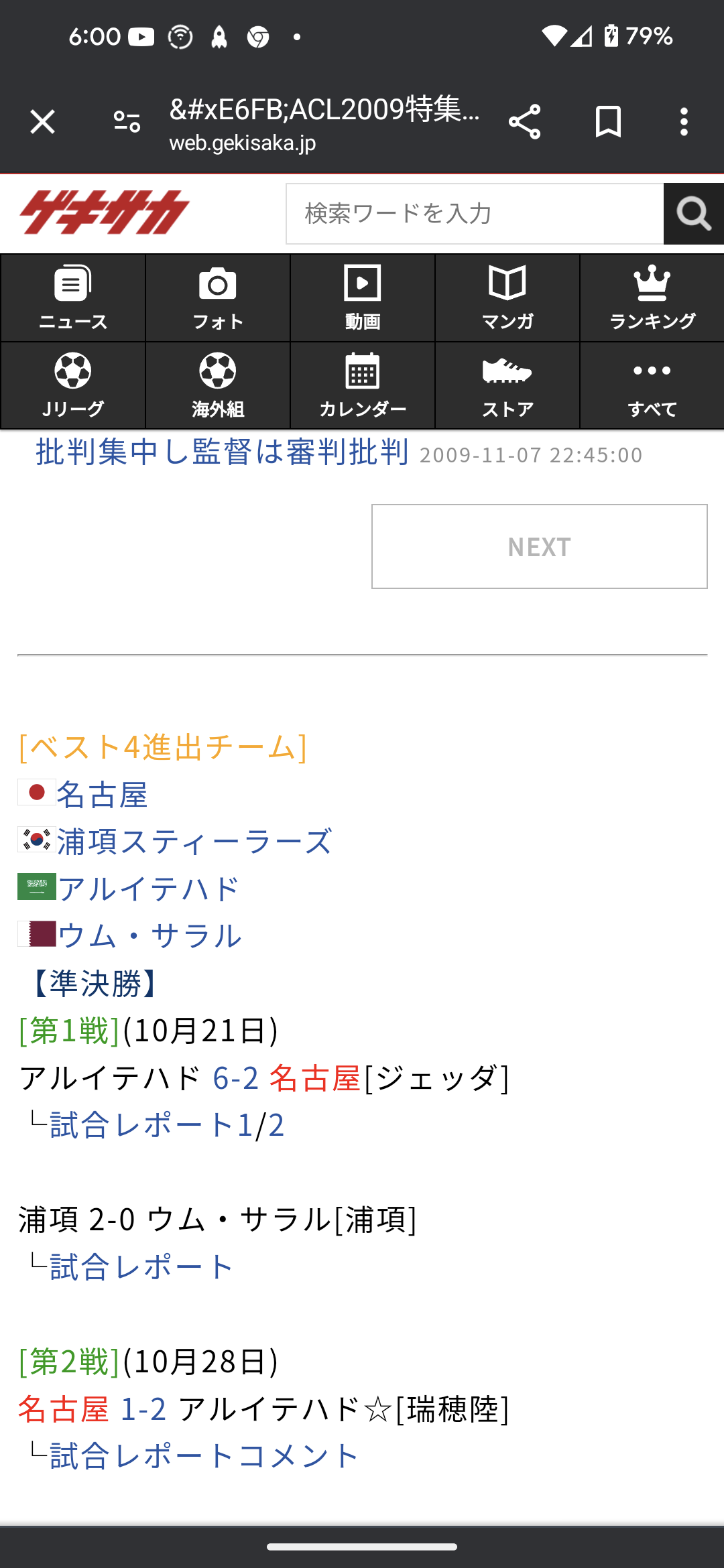Bookmark this web page

pyautogui.click(x=608, y=122)
